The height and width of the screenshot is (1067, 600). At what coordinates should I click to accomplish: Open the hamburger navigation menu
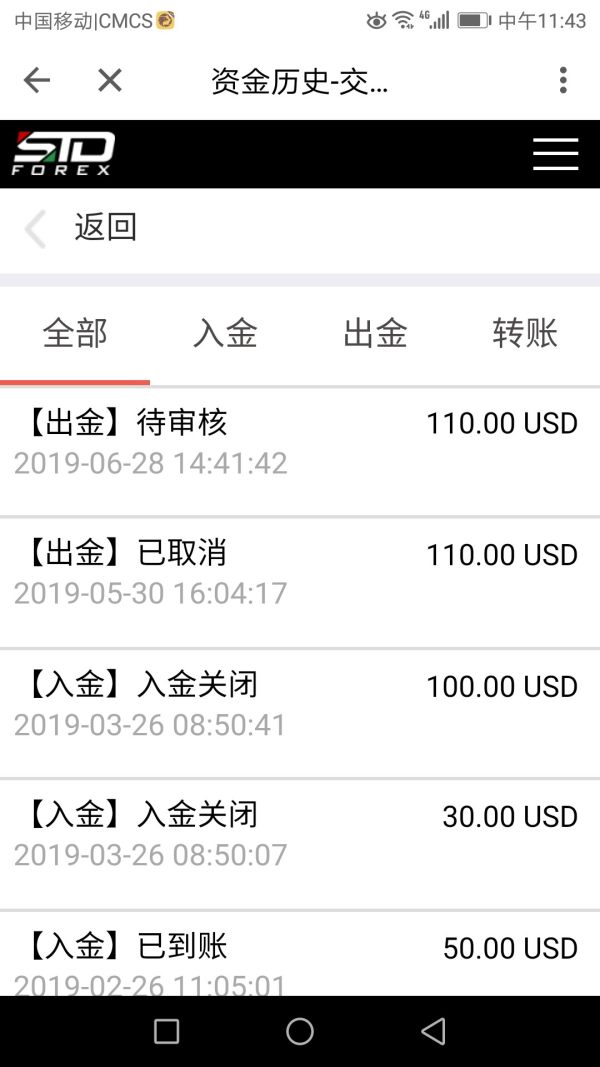click(555, 154)
